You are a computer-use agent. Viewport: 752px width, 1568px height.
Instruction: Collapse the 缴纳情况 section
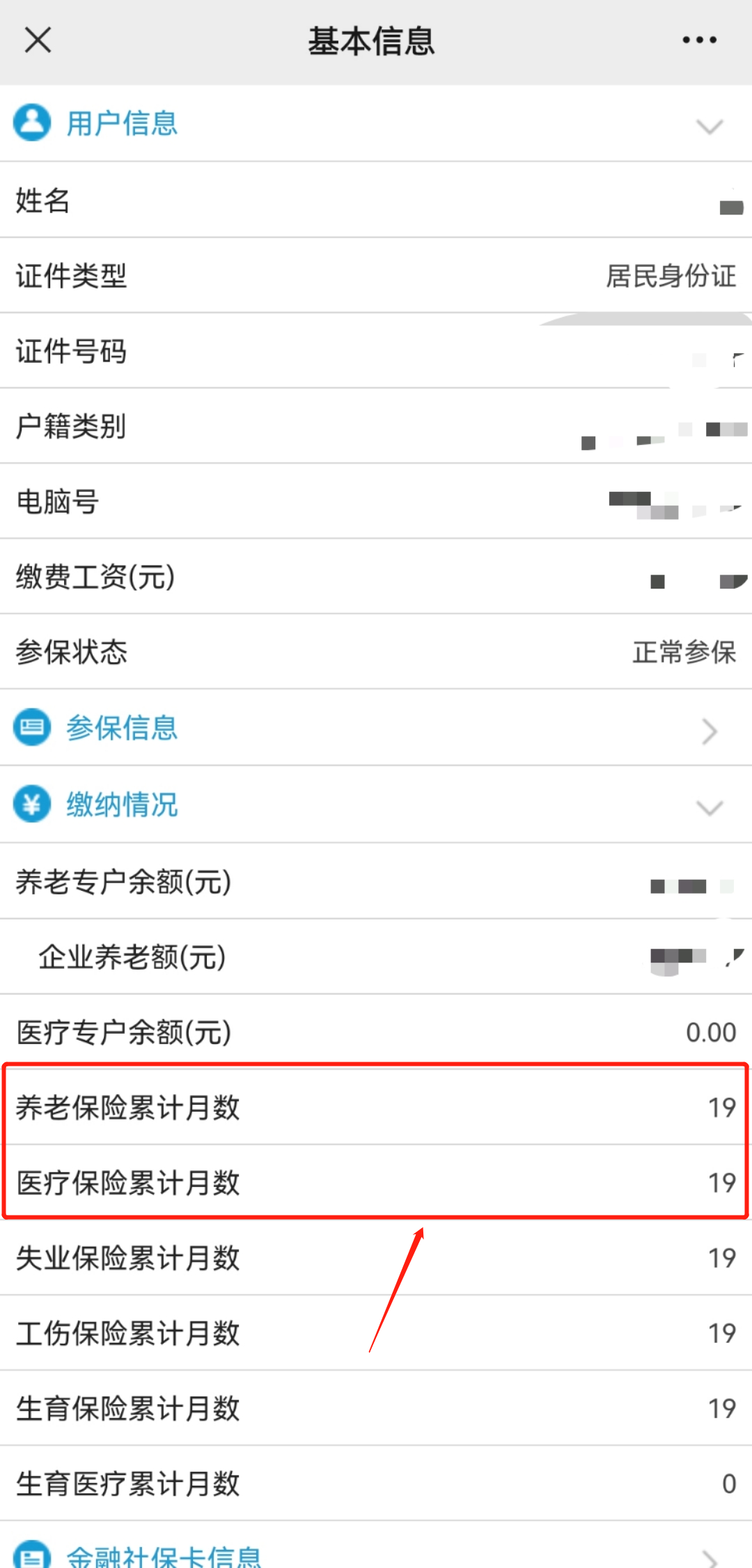tap(376, 805)
